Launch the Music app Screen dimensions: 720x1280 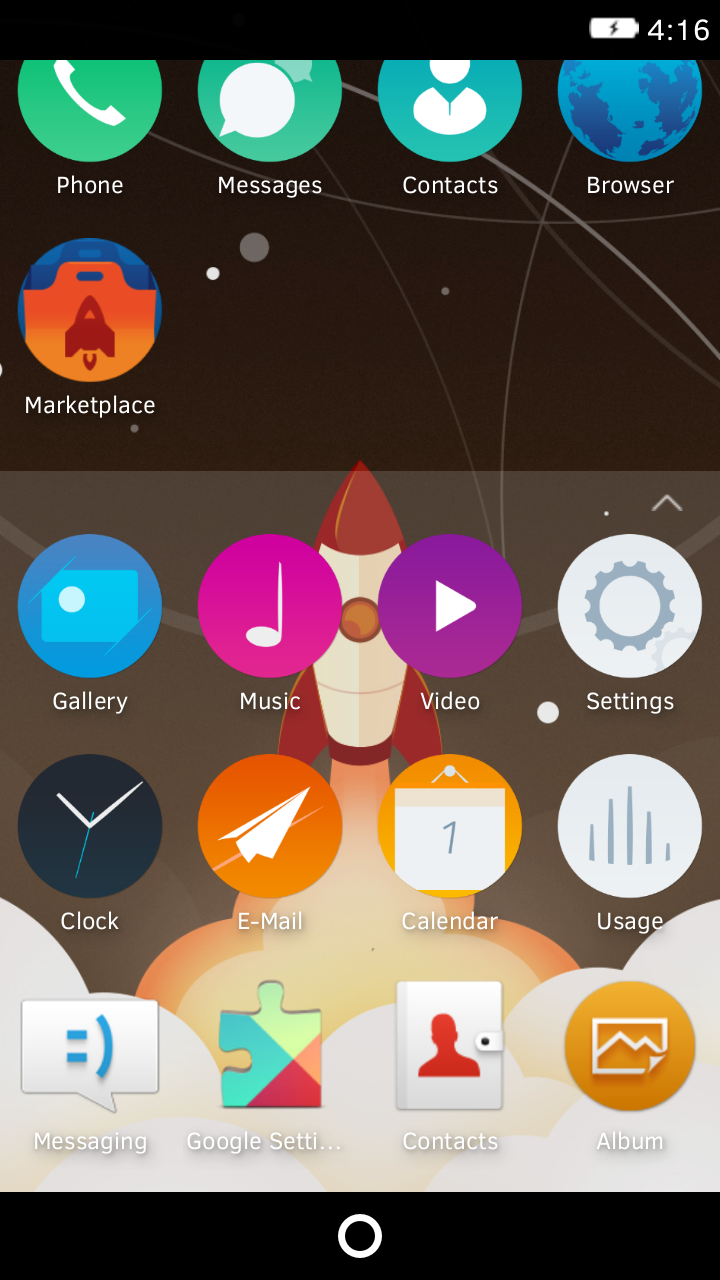pyautogui.click(x=270, y=606)
